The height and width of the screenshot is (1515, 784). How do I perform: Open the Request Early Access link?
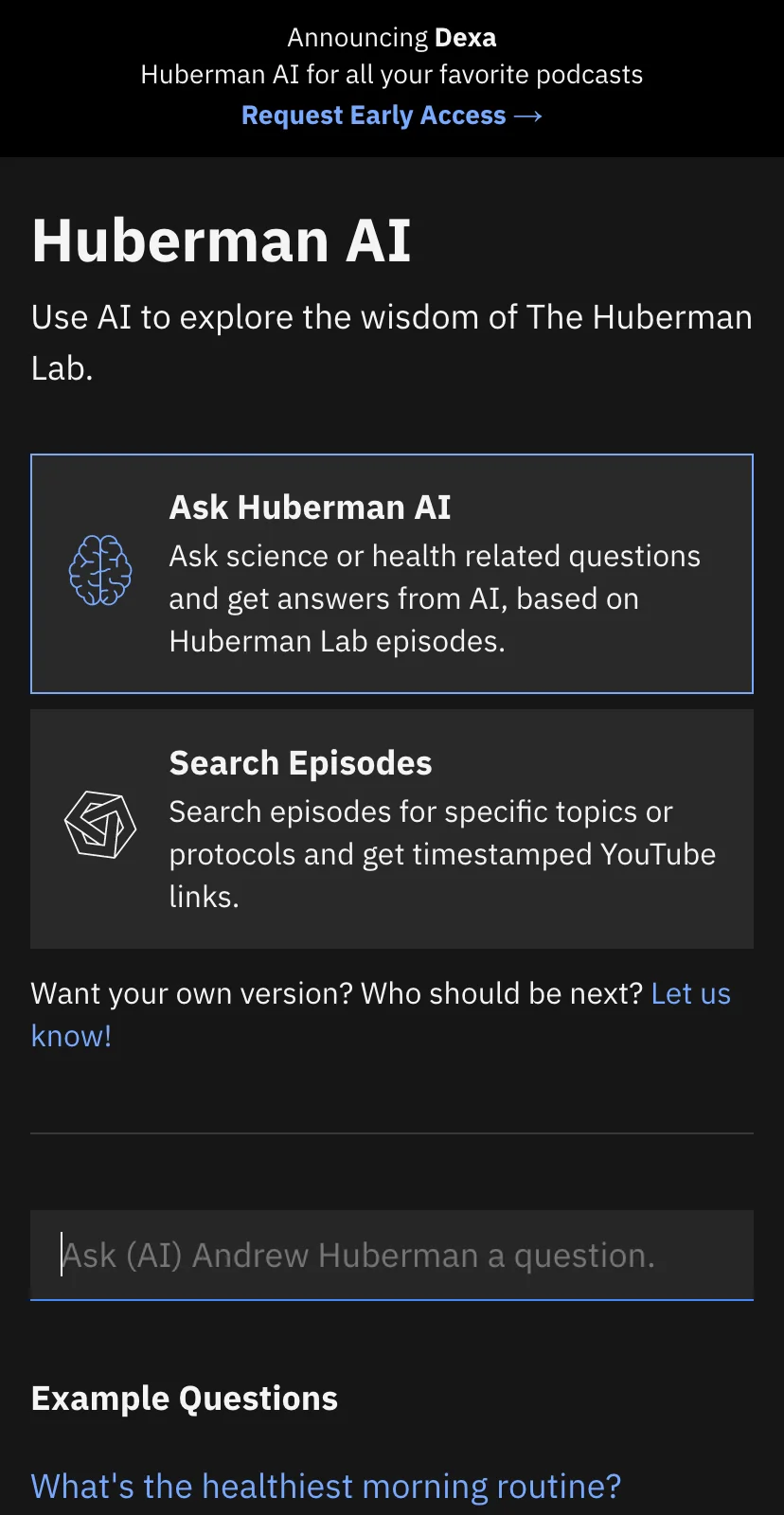392,116
